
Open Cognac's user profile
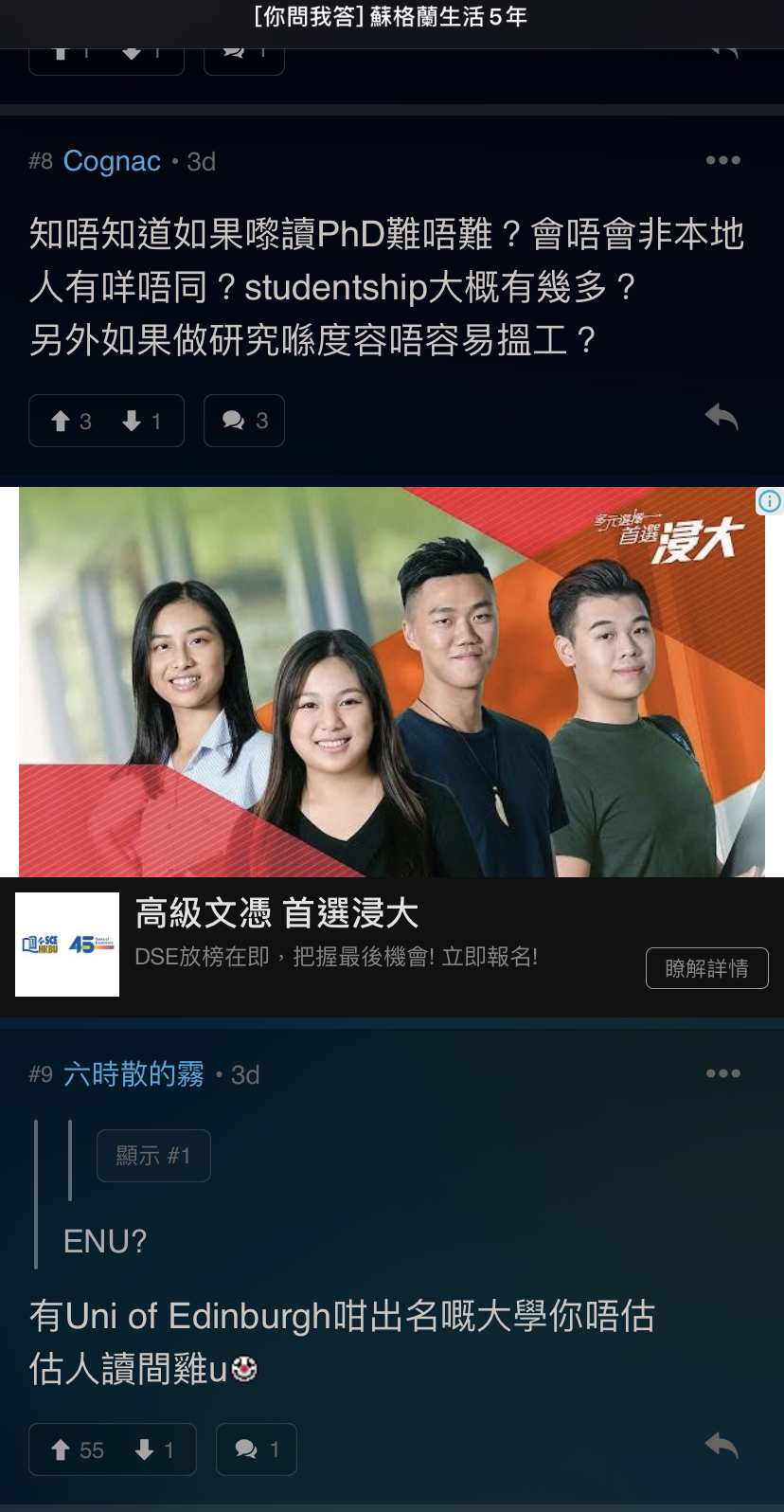112,161
